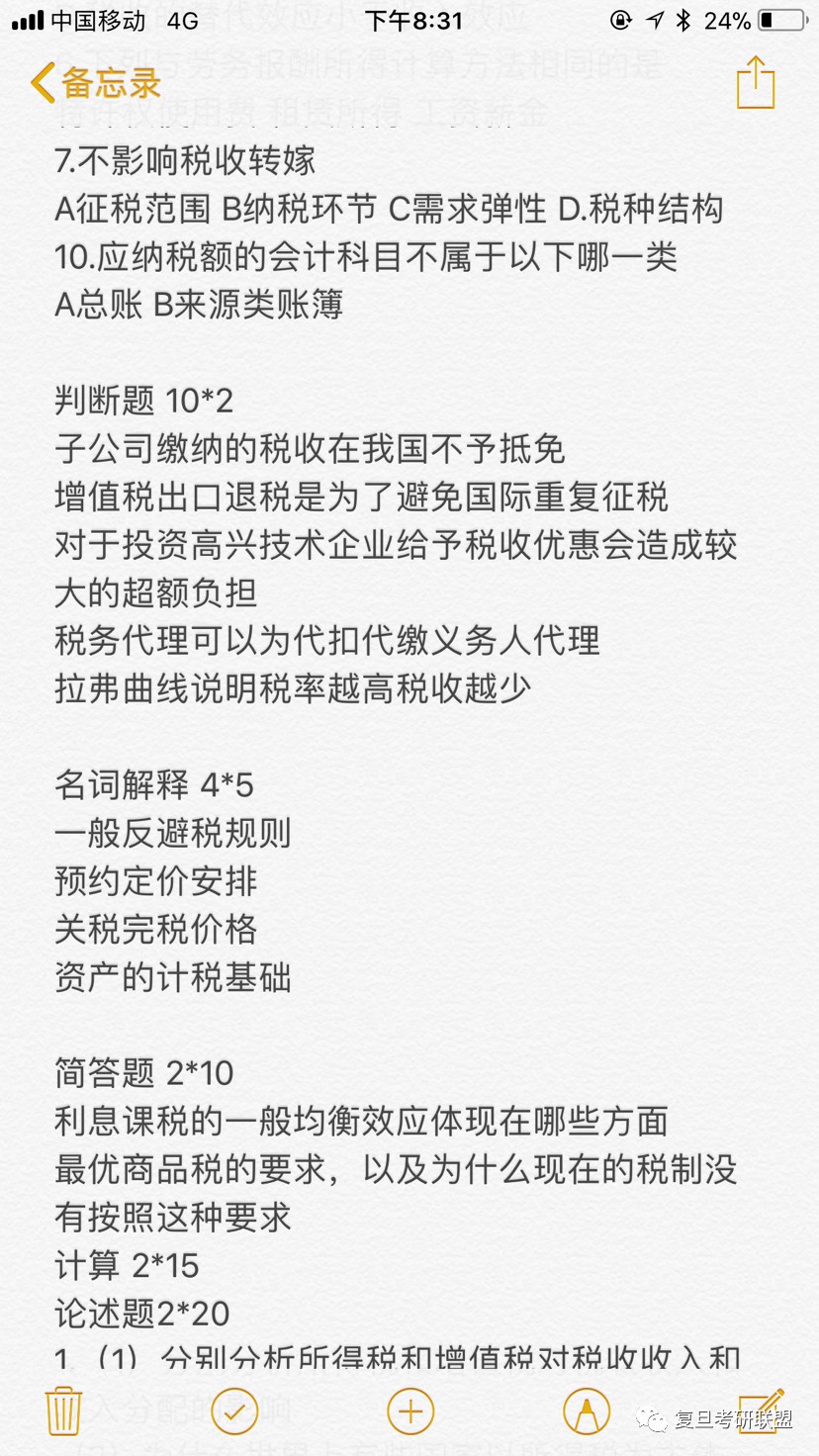Viewport: 819px width, 1456px height.
Task: Delete this note with the trash icon
Action: tap(64, 1410)
